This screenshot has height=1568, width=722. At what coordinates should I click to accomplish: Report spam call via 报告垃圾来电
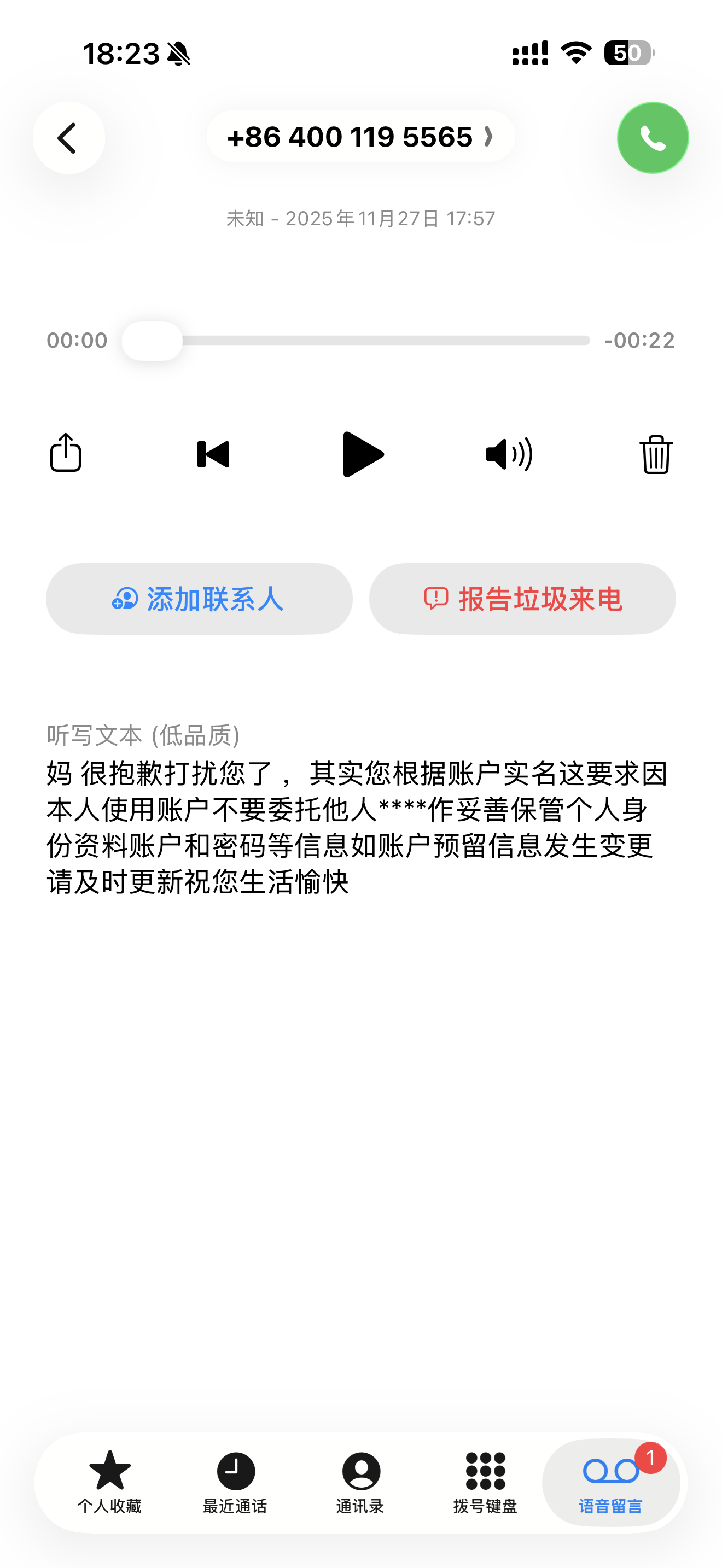522,599
